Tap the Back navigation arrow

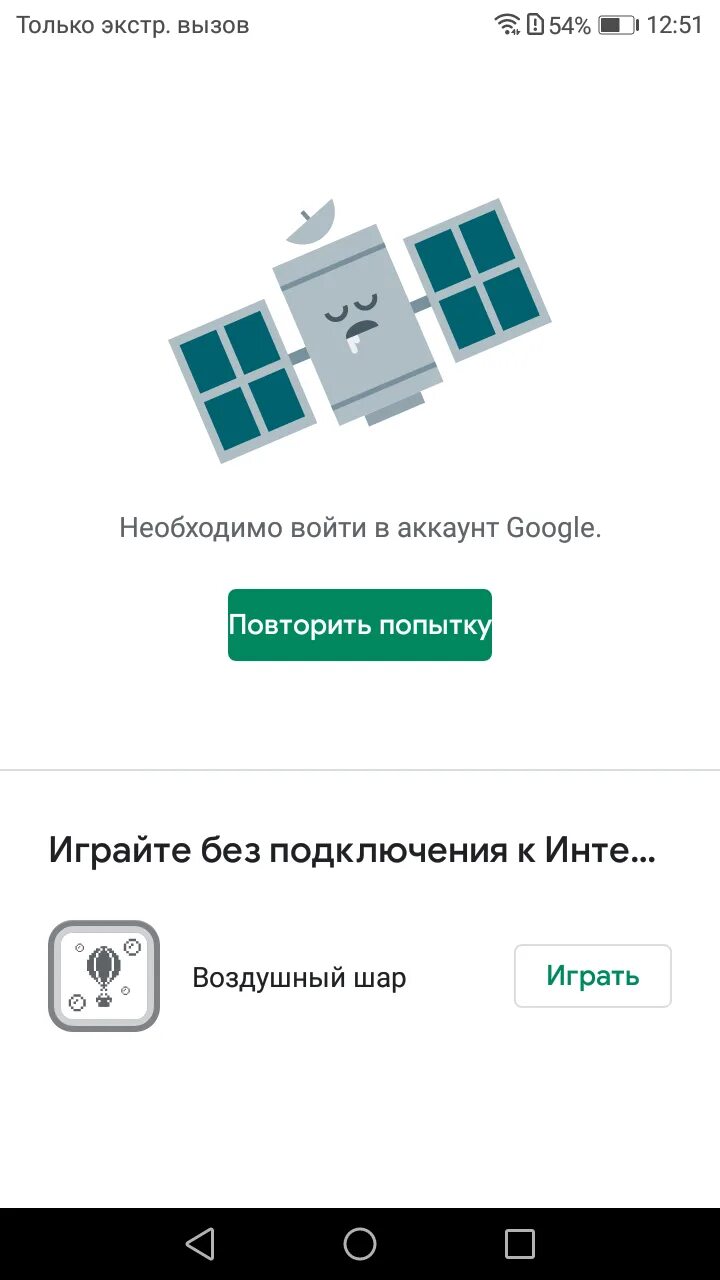pos(200,1244)
